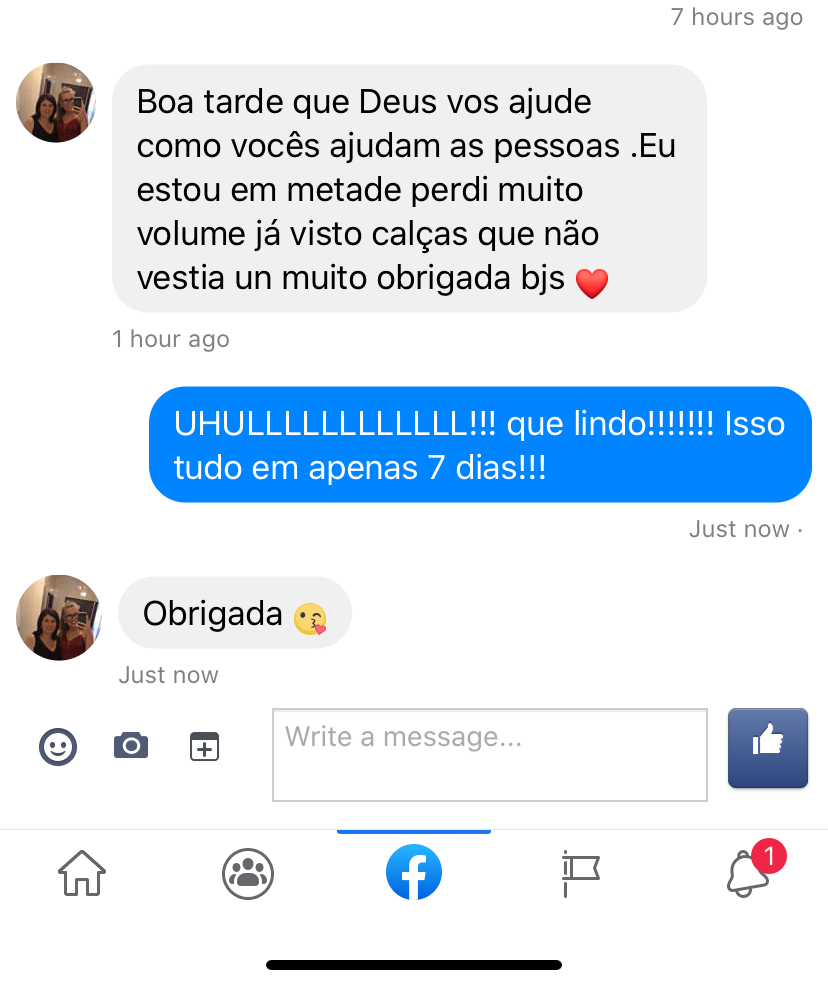Attach a photo with the camera icon
The height and width of the screenshot is (985, 828).
click(x=131, y=746)
